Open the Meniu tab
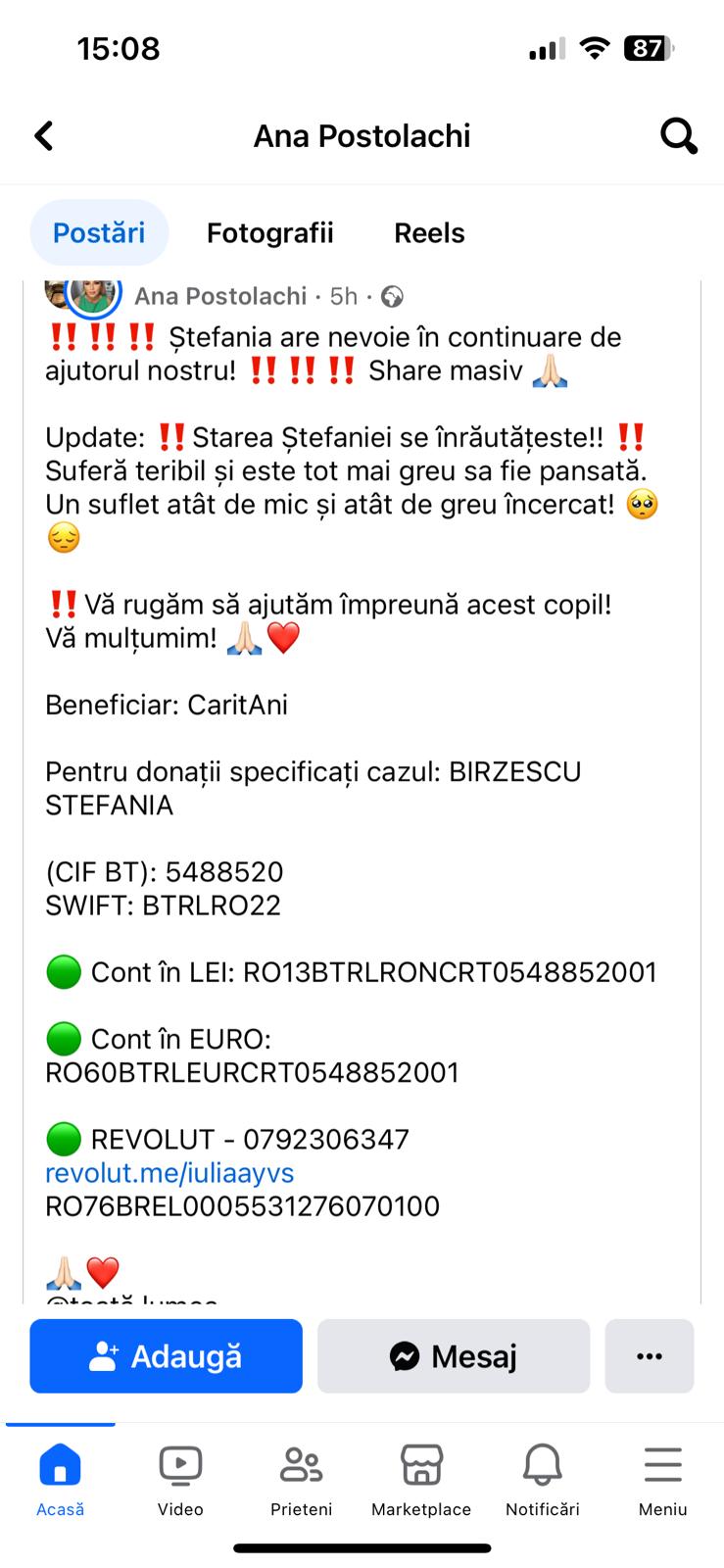Image resolution: width=724 pixels, height=1568 pixels. pyautogui.click(x=662, y=1480)
